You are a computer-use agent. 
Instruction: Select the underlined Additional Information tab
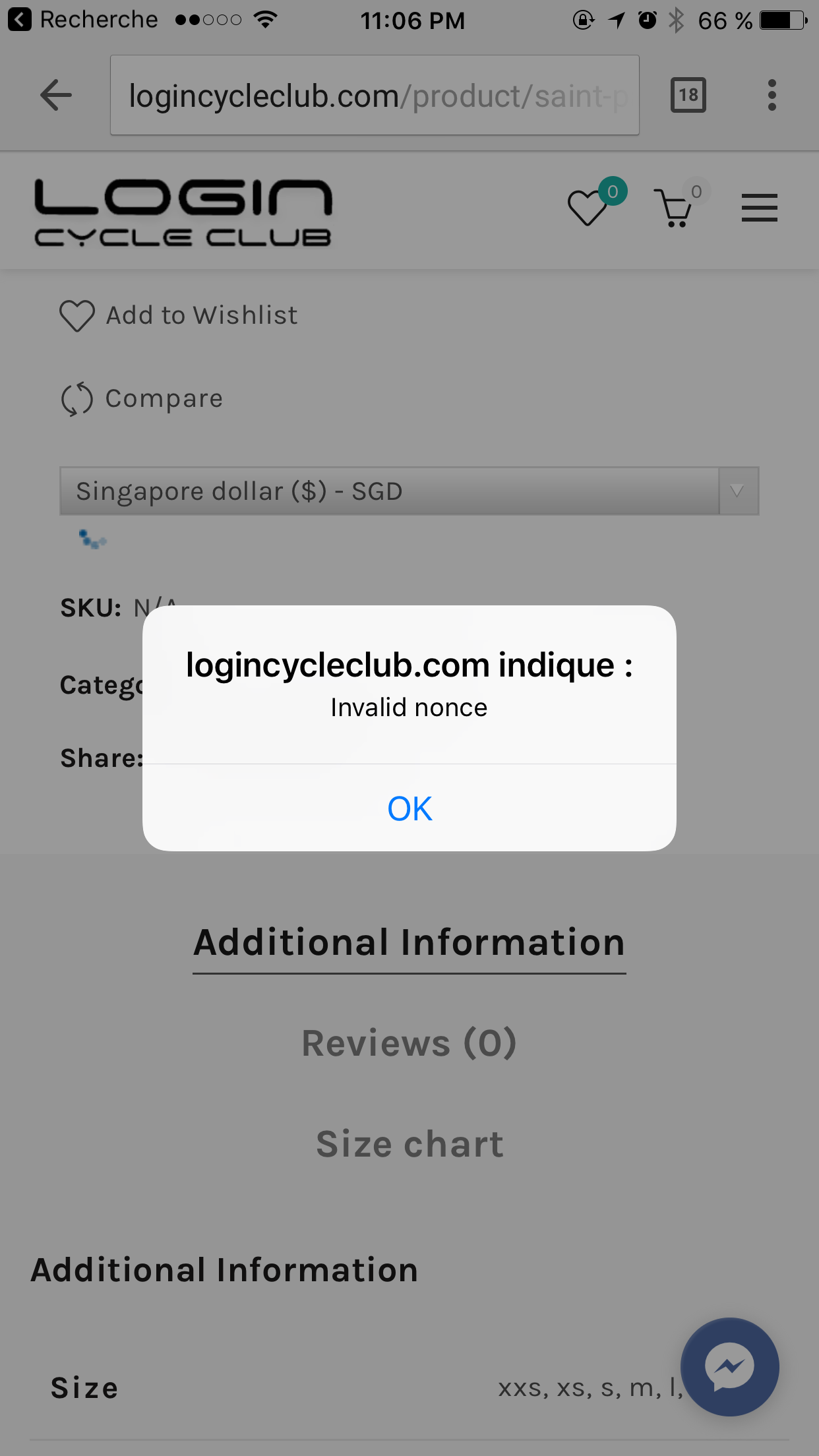coord(409,943)
